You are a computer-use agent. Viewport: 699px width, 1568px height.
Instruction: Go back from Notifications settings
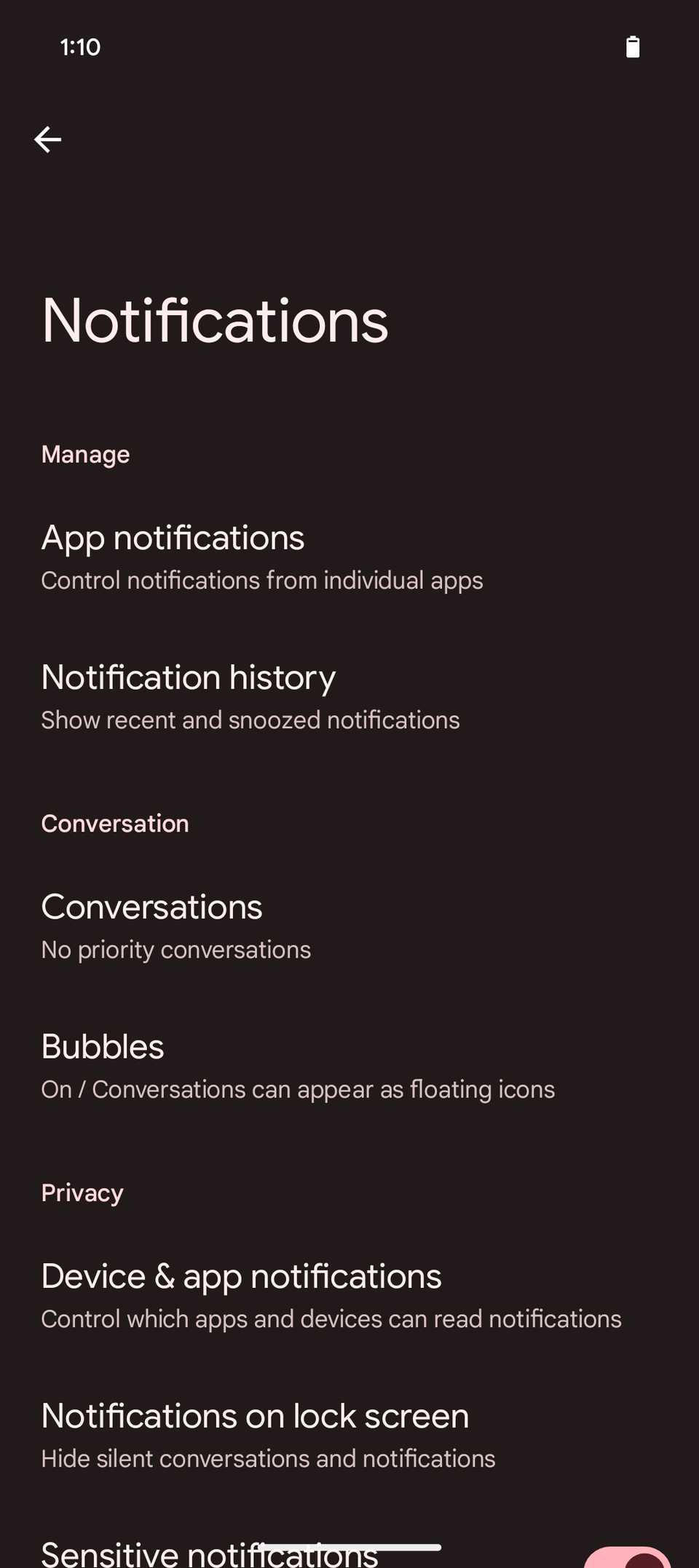click(x=48, y=140)
